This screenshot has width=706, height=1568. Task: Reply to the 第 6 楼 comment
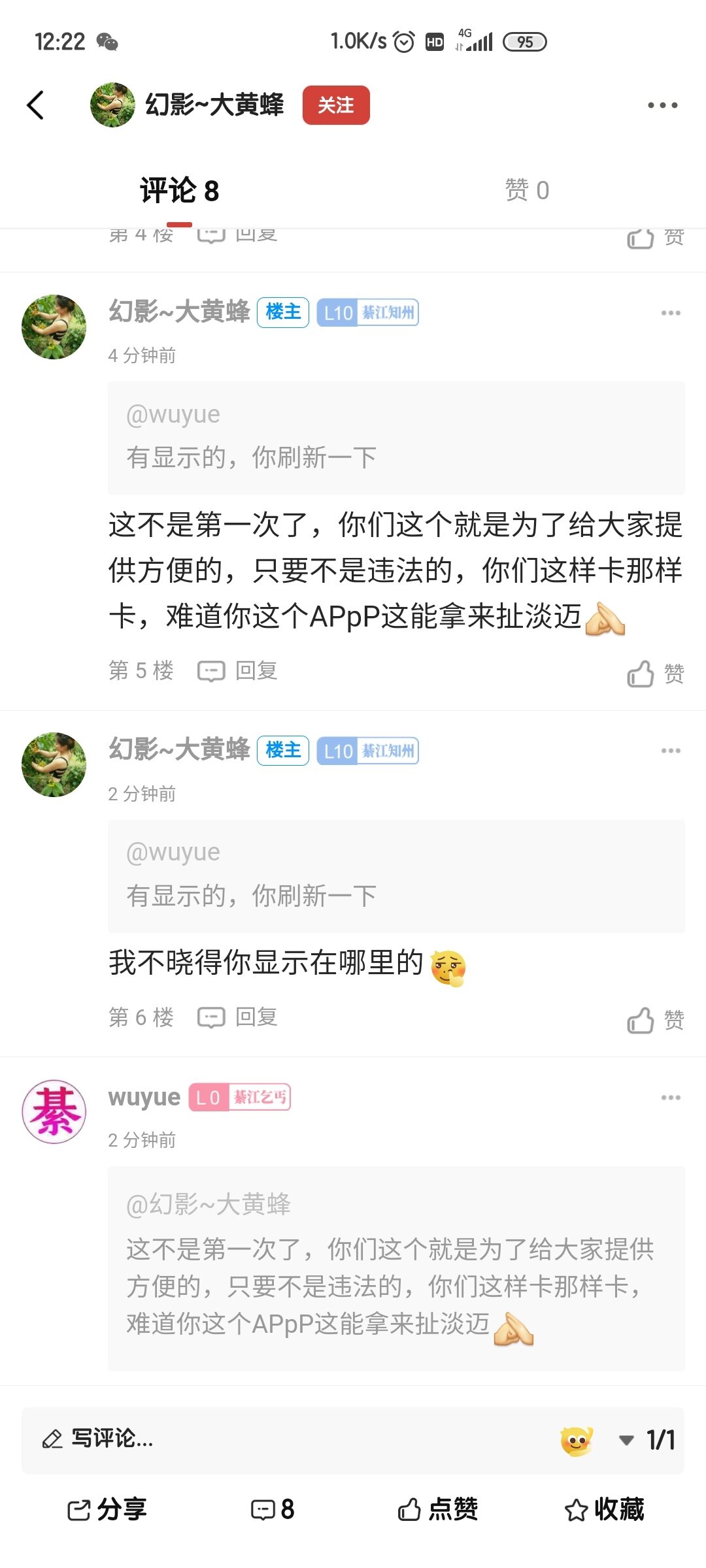pos(238,1017)
